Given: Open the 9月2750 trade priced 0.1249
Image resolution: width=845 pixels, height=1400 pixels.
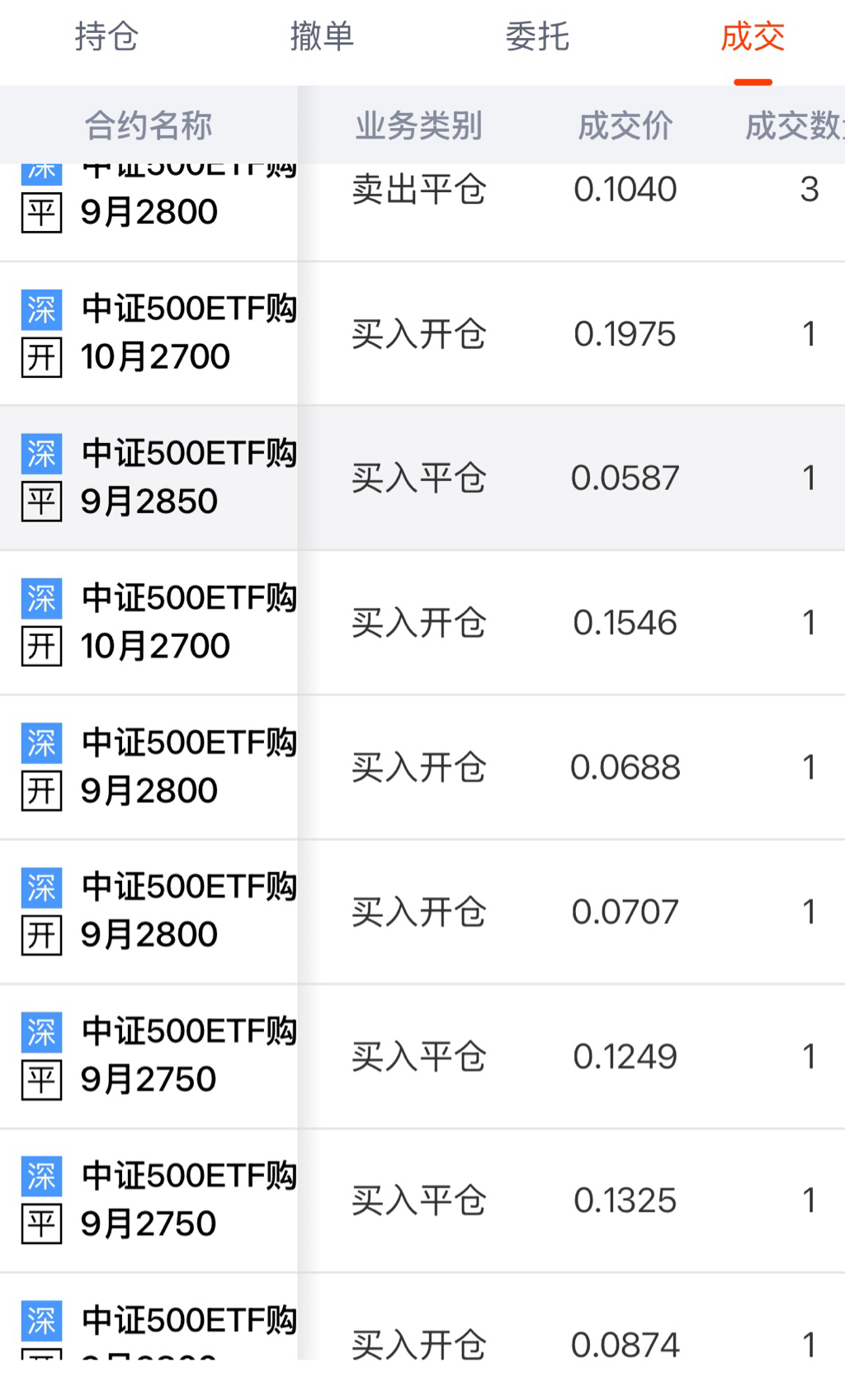Looking at the screenshot, I should click(x=422, y=1056).
